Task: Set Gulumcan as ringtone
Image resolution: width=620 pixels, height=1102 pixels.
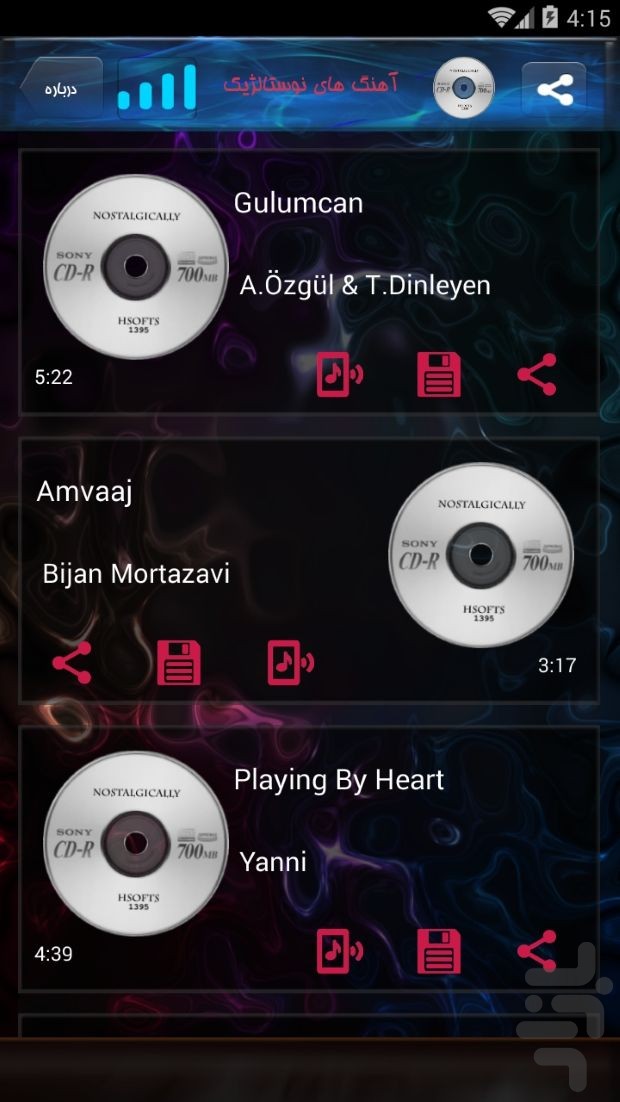Action: (340, 375)
